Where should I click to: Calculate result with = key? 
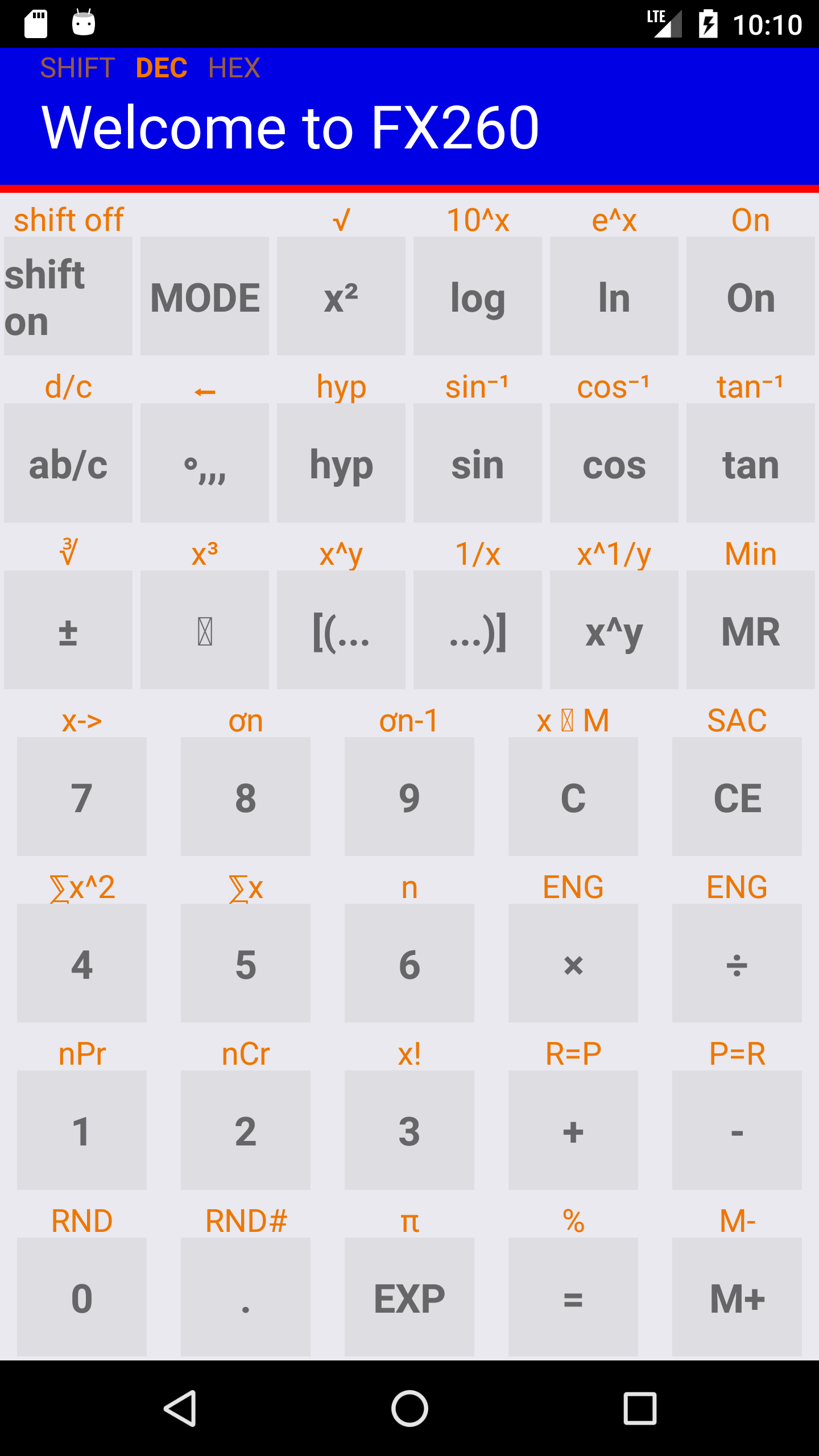[573, 1298]
